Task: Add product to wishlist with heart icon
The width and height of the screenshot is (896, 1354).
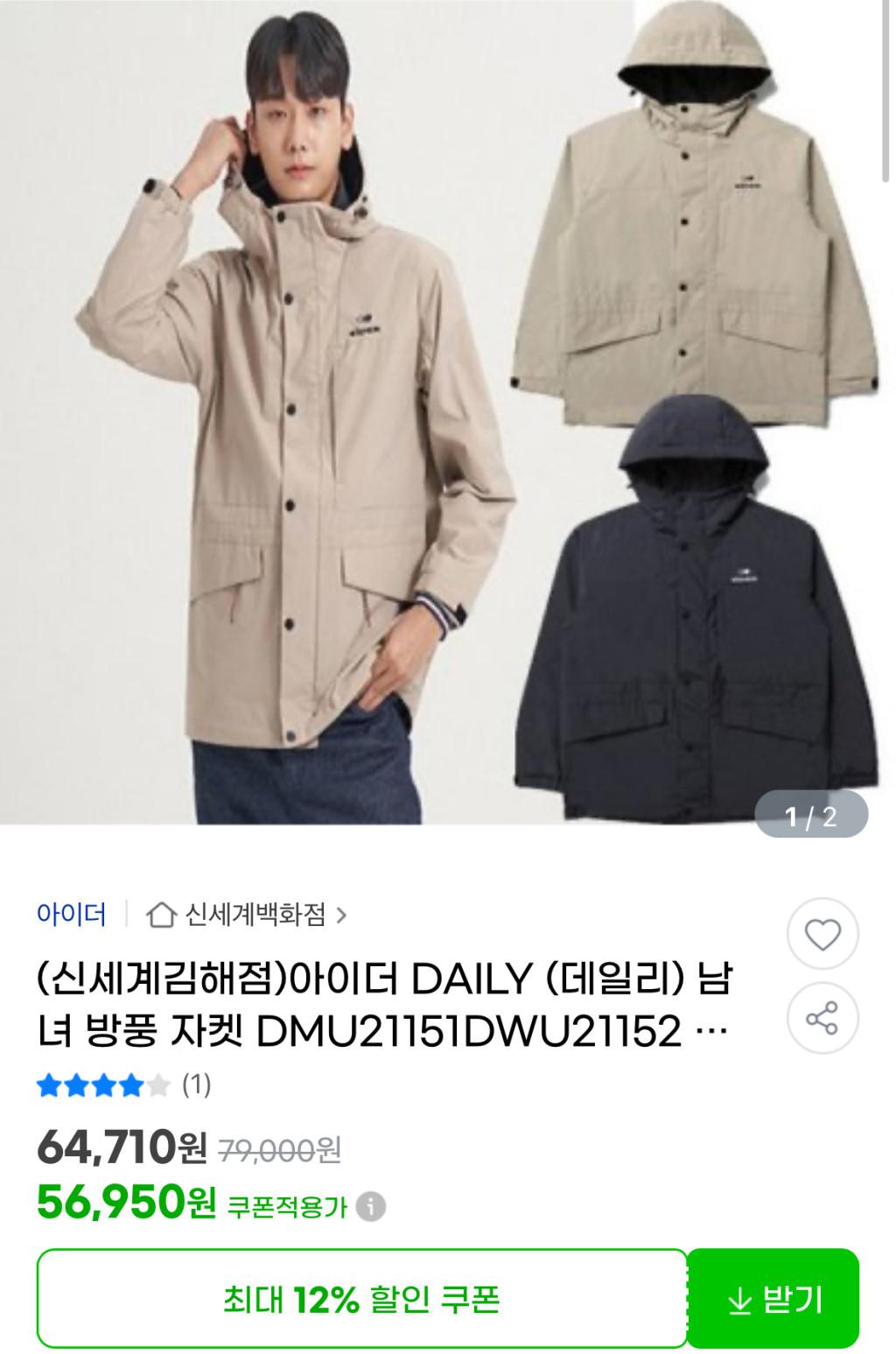Action: 822,935
